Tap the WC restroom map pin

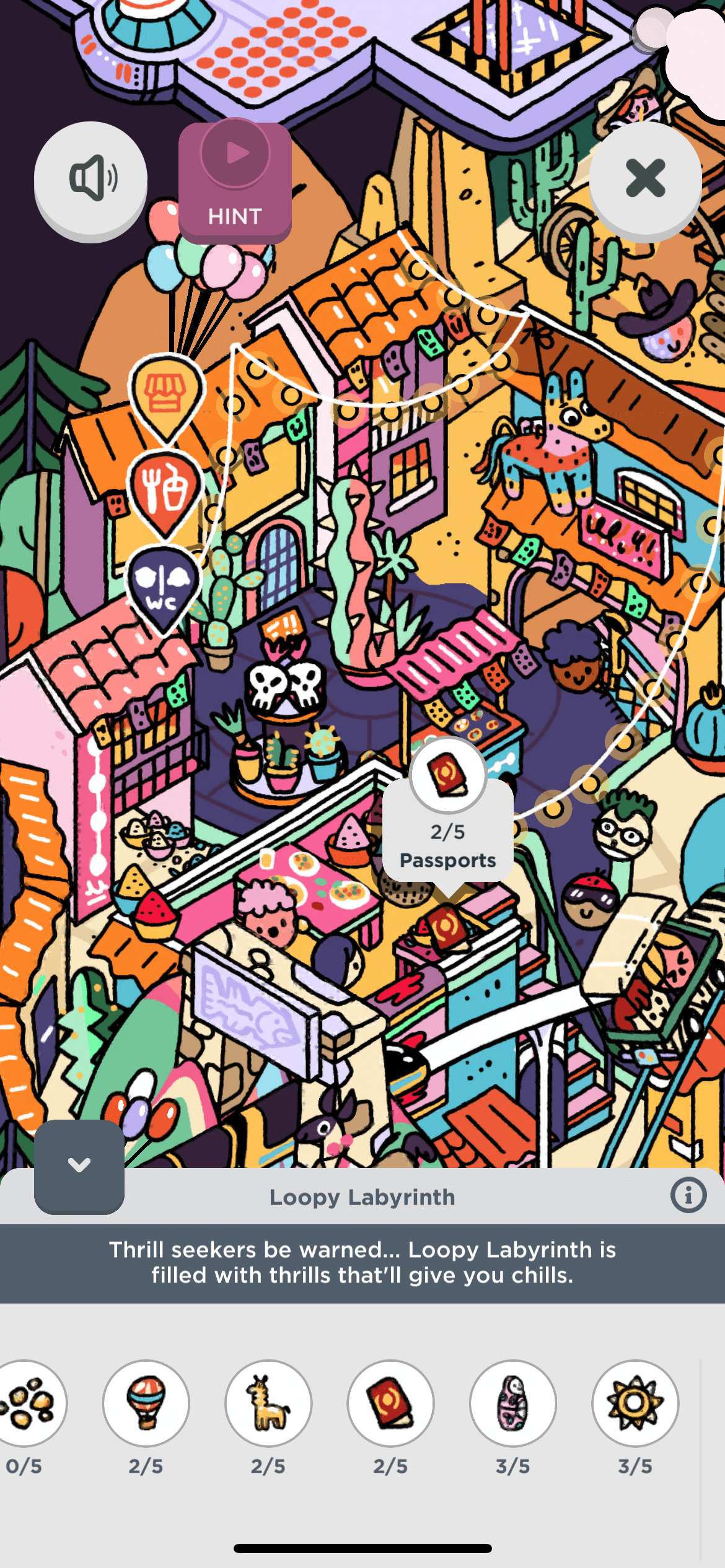[164, 586]
